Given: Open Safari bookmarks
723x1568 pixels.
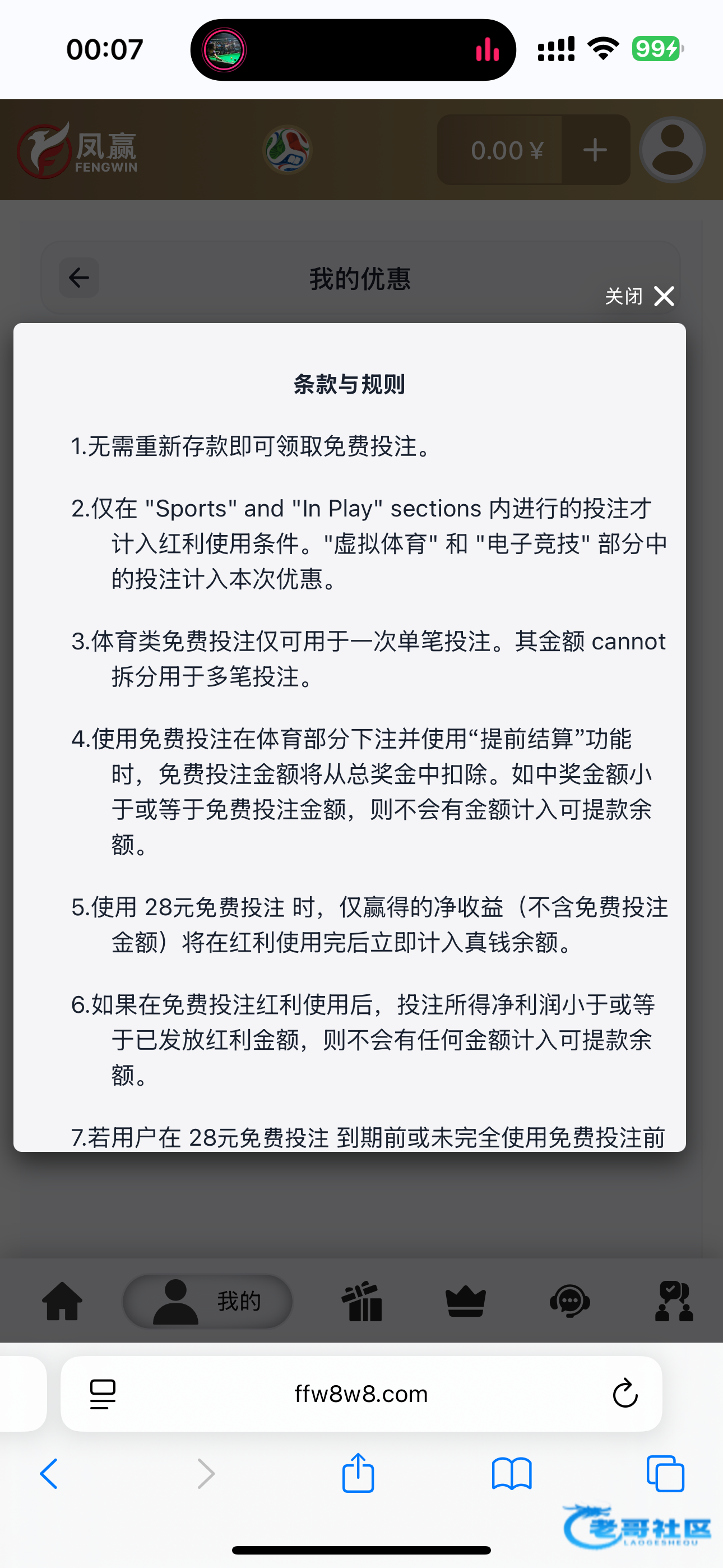Looking at the screenshot, I should [x=512, y=1474].
